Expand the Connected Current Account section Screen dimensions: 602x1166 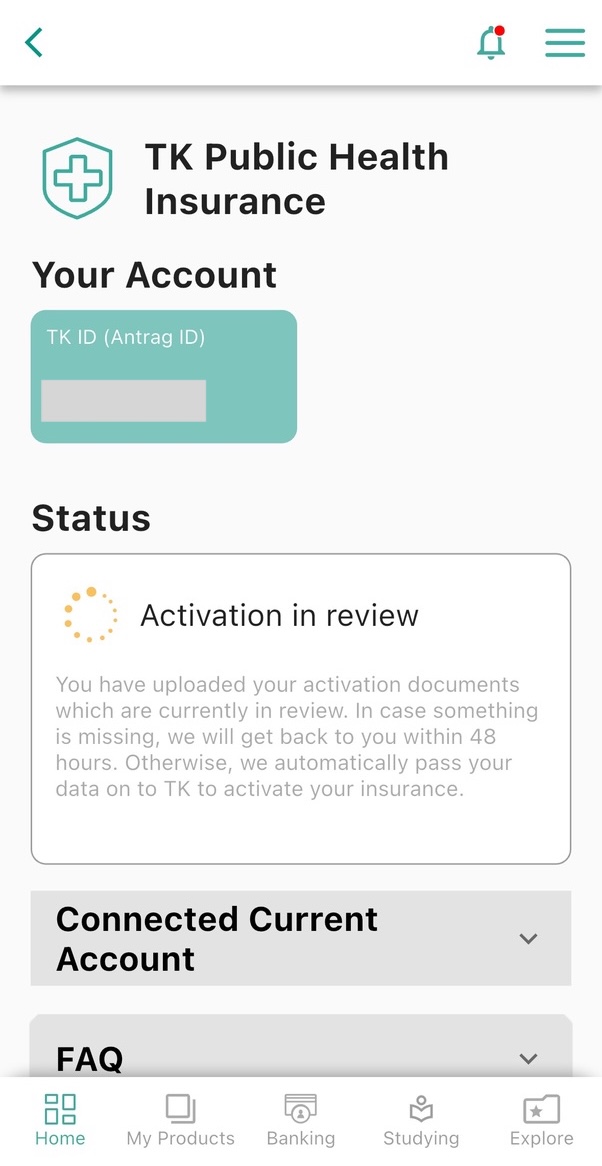(x=528, y=938)
